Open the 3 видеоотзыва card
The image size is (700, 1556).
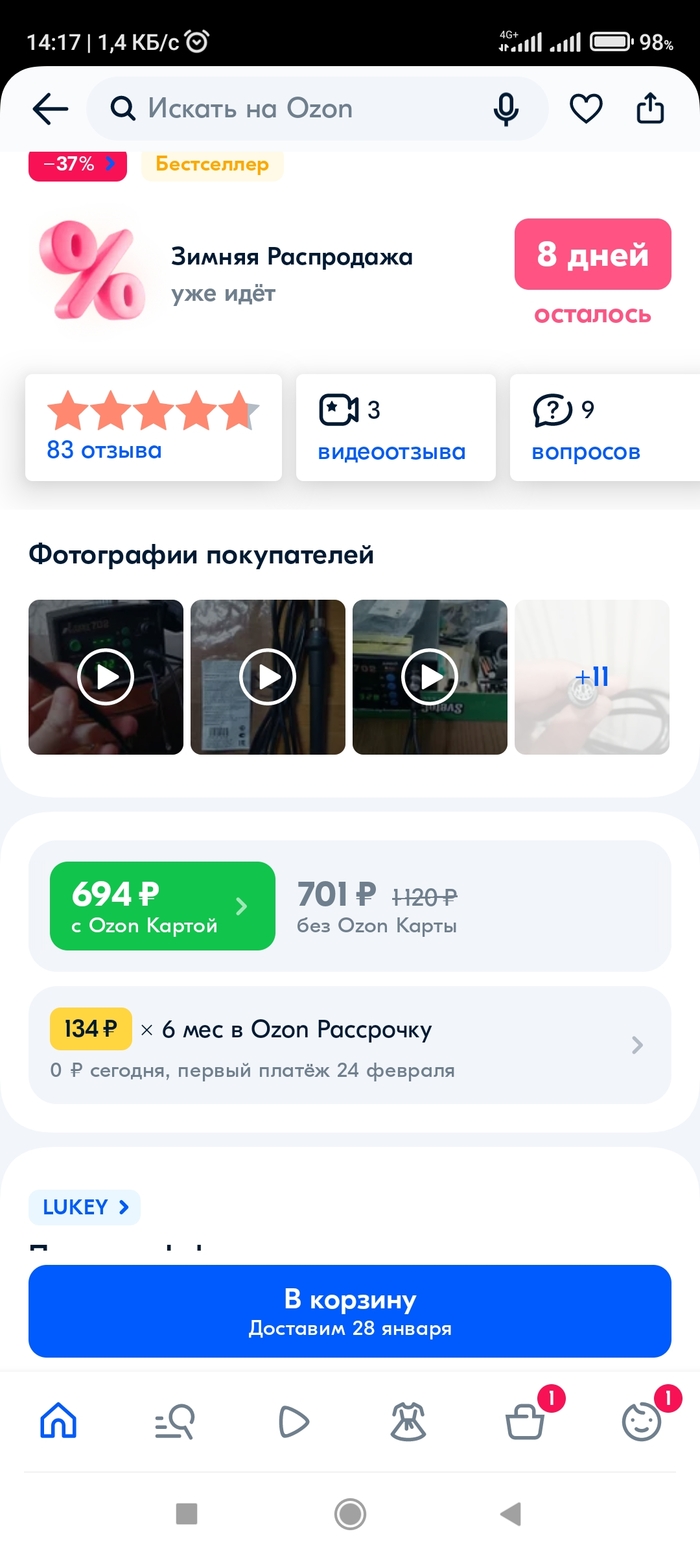tap(395, 427)
